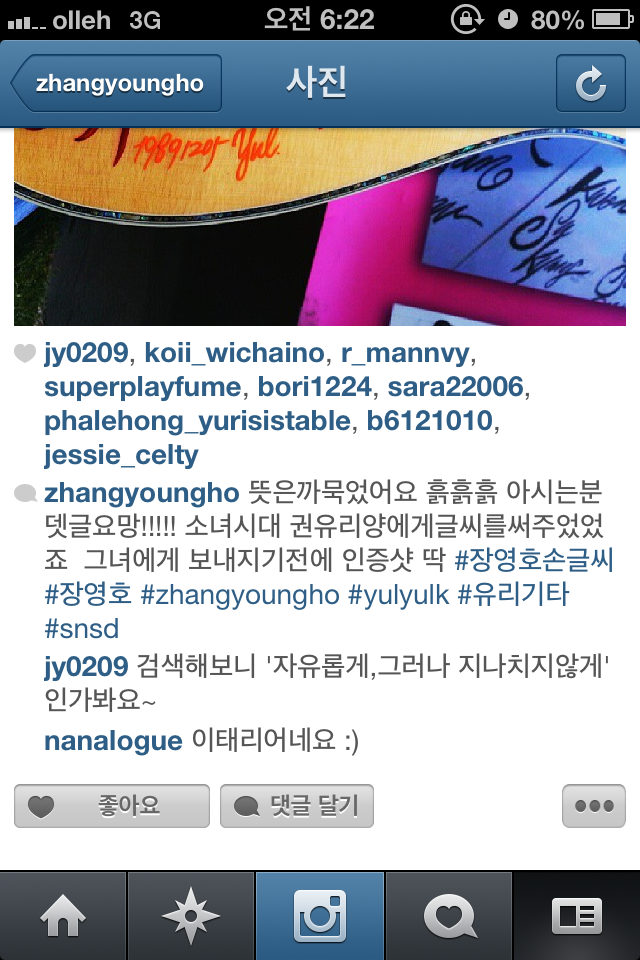
Task: Open the #snsd hashtag
Action: [82, 630]
